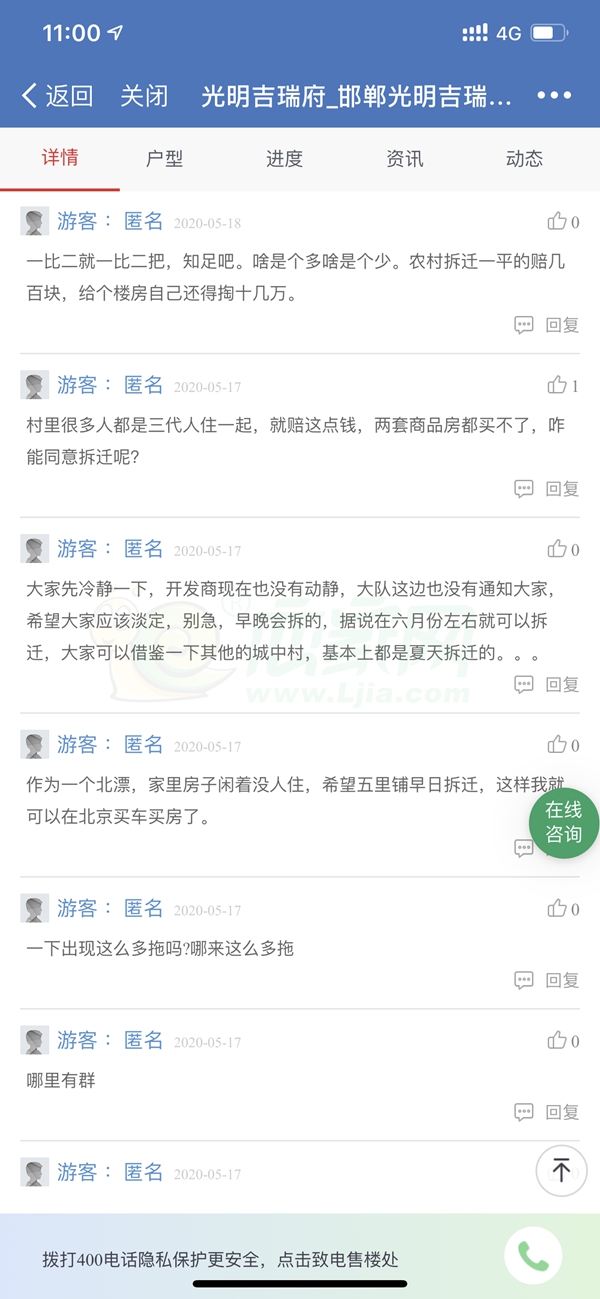This screenshot has width=600, height=1299.
Task: Call the sales office via phone icon
Action: point(533,1256)
